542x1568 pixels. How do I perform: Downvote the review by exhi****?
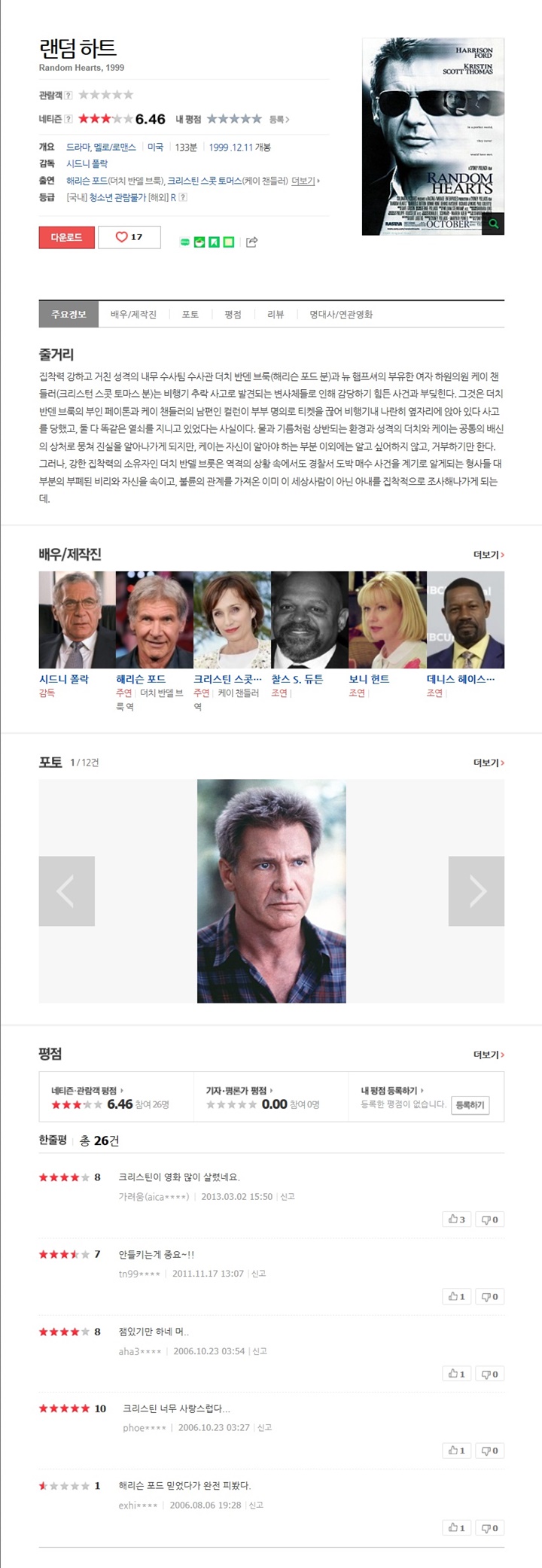489,1527
